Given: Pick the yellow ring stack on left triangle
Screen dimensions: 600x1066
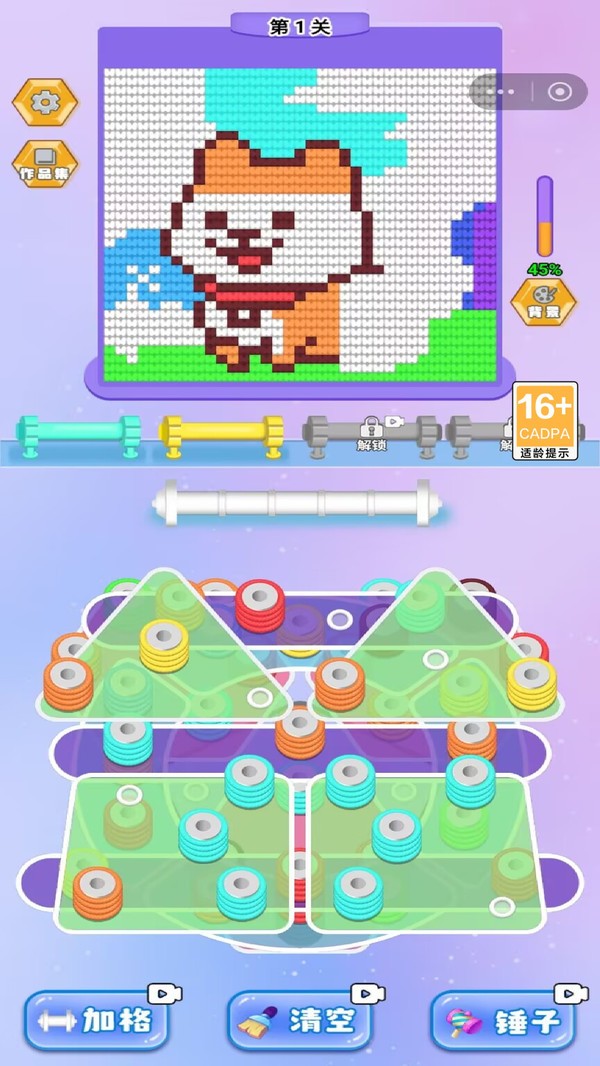Looking at the screenshot, I should [x=164, y=645].
